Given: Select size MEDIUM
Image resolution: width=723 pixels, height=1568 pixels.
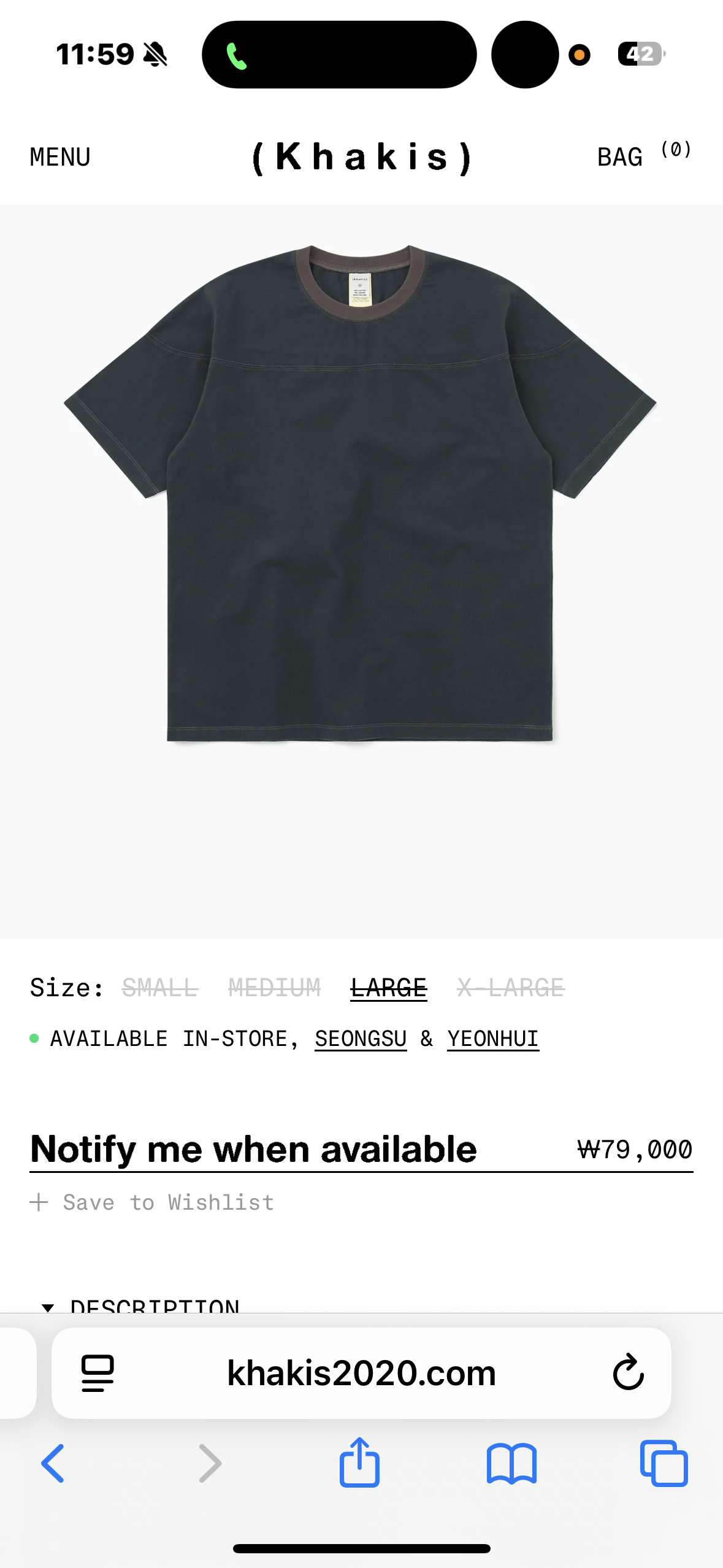Looking at the screenshot, I should pyautogui.click(x=274, y=988).
